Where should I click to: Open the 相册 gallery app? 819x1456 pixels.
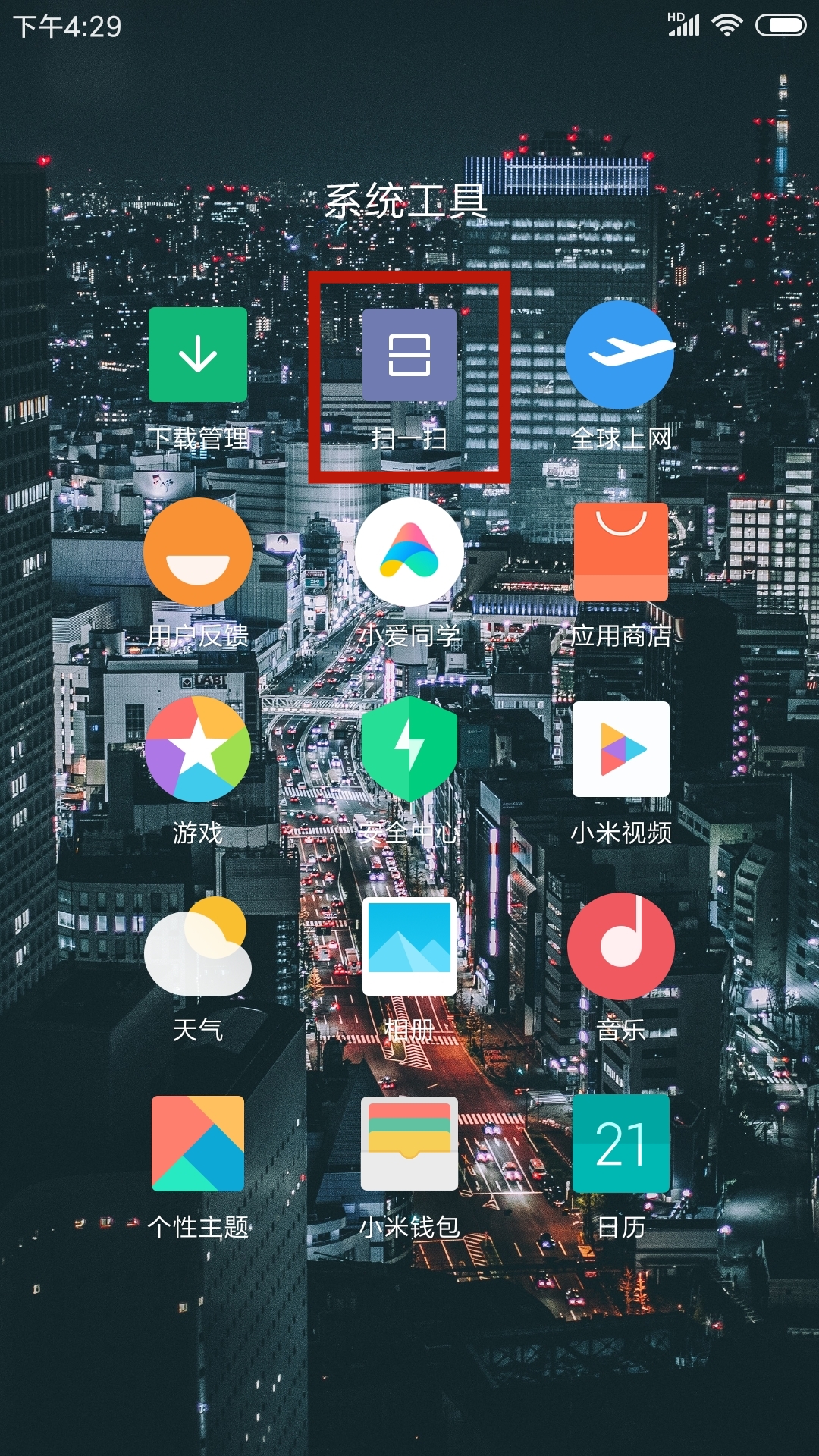pyautogui.click(x=409, y=946)
